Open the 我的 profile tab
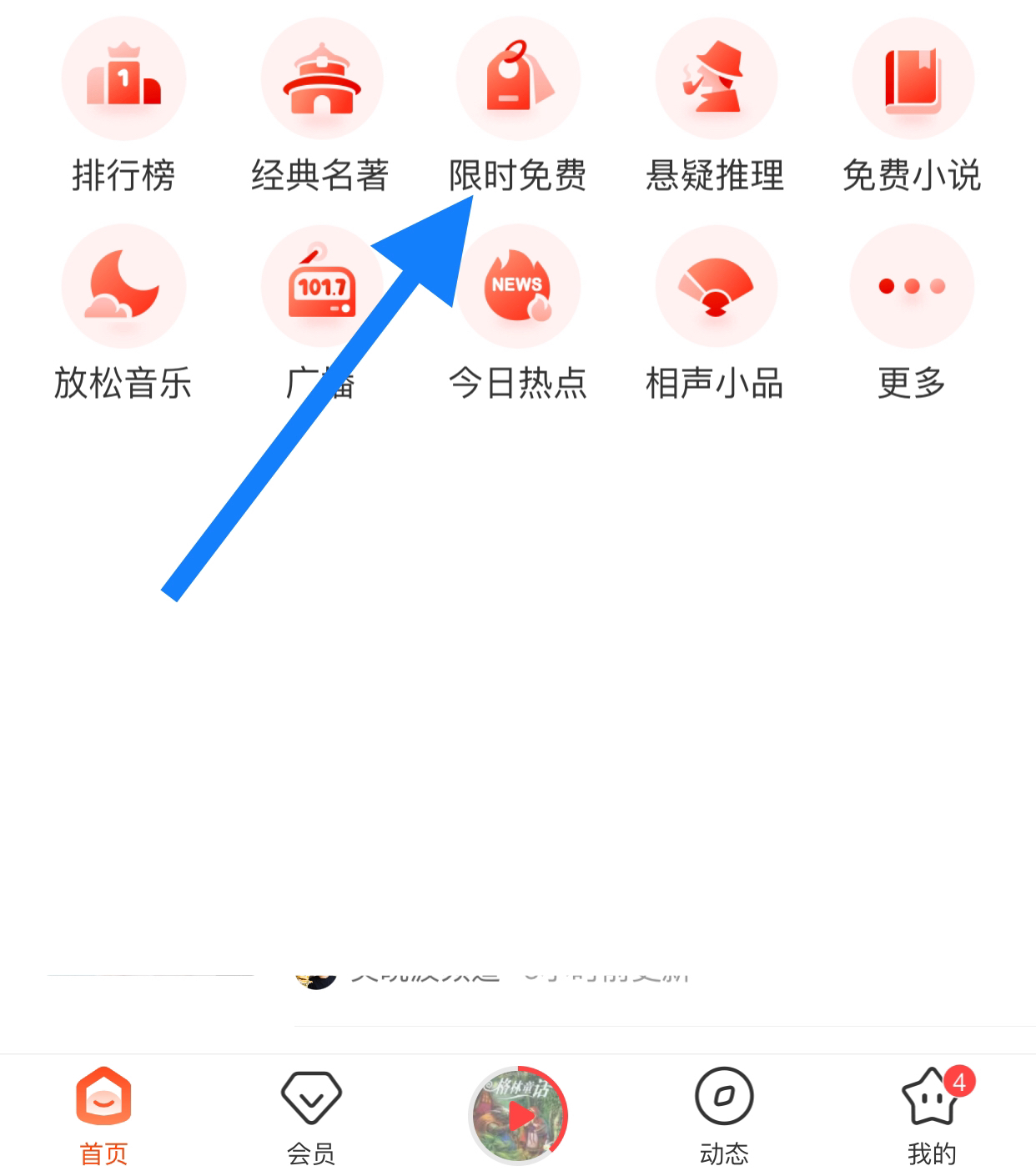Screen dimensions: 1036x1176 pyautogui.click(x=931, y=1115)
